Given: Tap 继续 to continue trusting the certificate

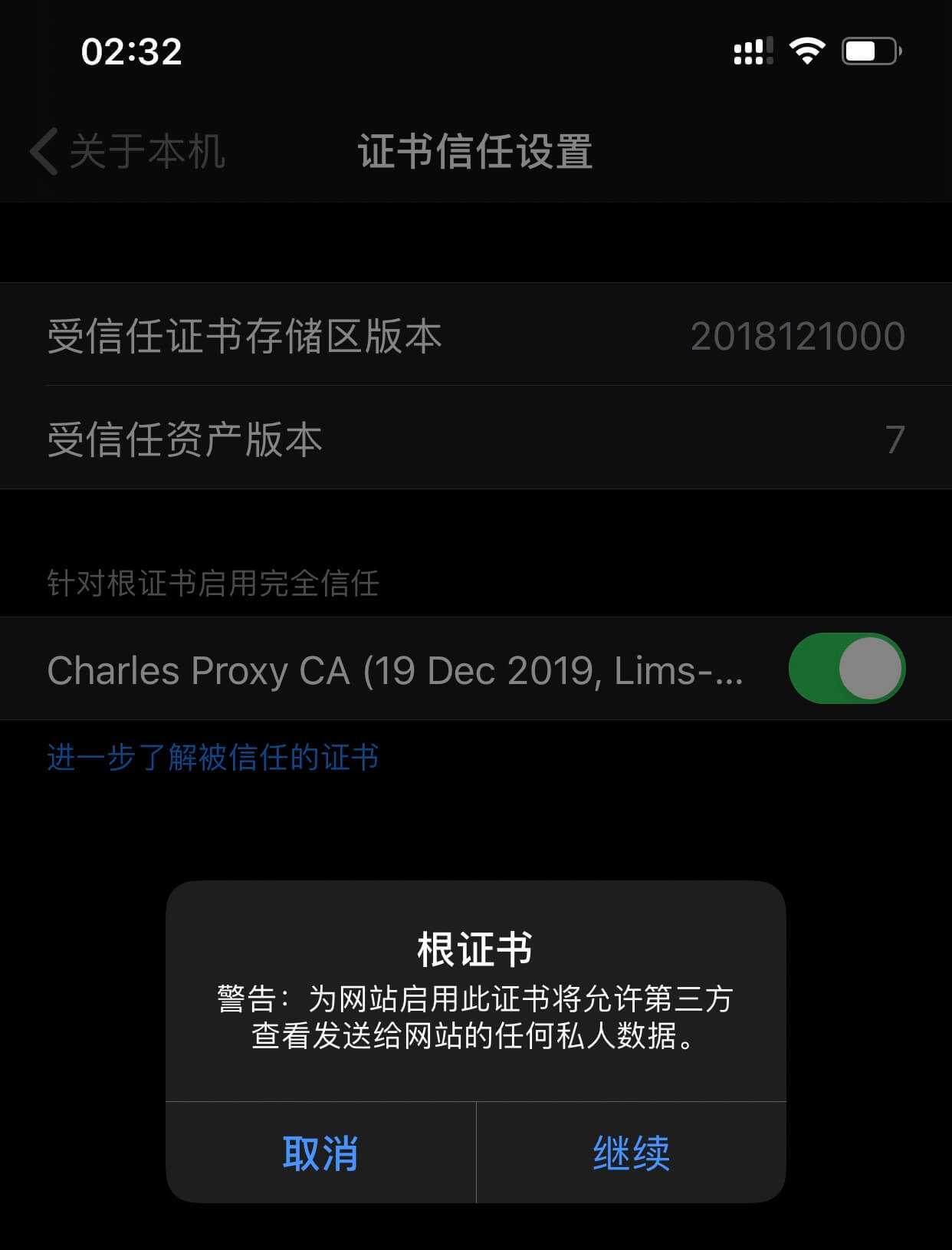Looking at the screenshot, I should pos(631,1153).
